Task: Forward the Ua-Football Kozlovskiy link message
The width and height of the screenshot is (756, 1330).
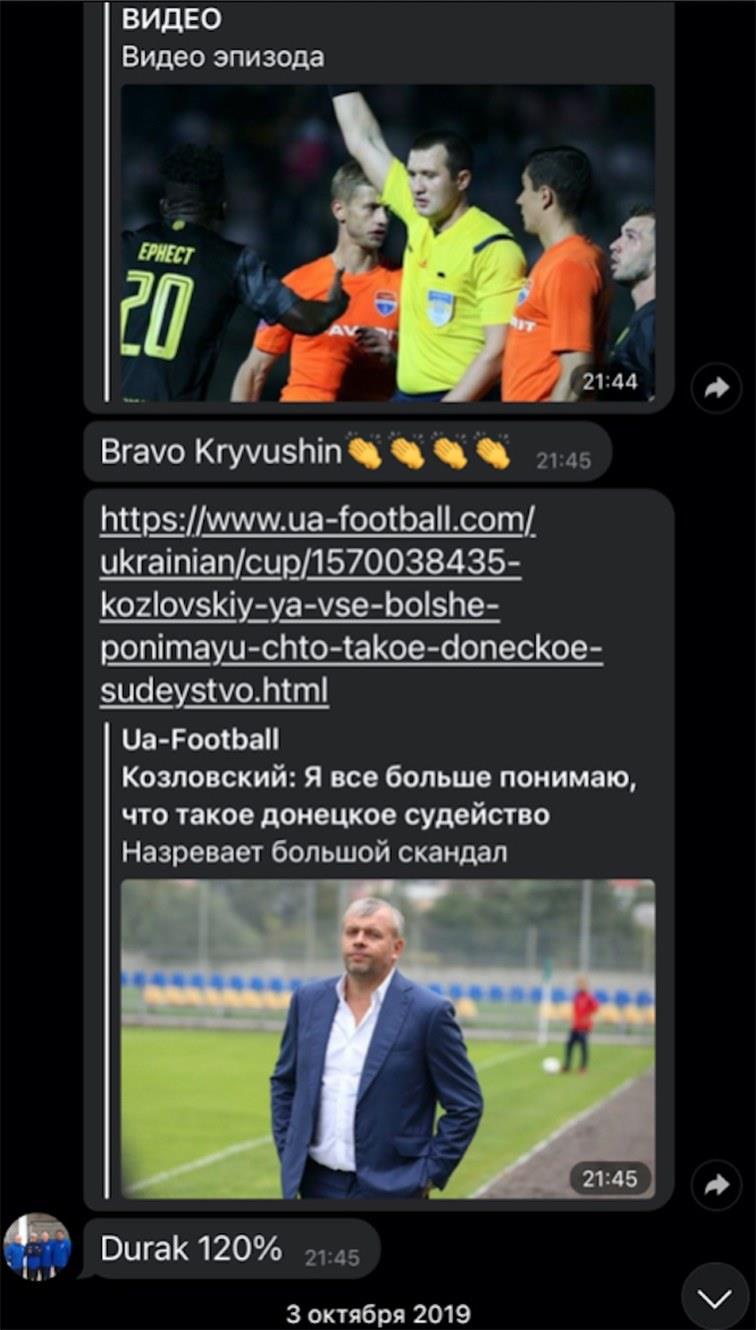Action: click(716, 1185)
